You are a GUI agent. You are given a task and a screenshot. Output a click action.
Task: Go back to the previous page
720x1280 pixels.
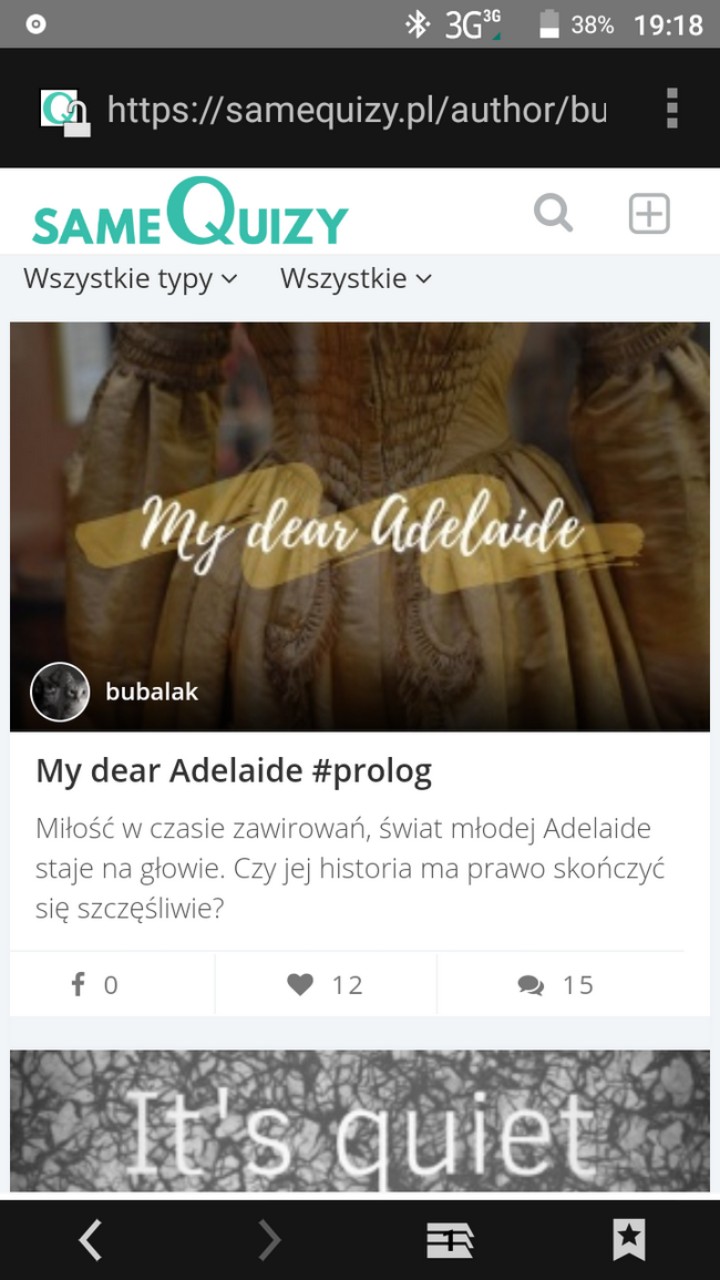[90, 1240]
